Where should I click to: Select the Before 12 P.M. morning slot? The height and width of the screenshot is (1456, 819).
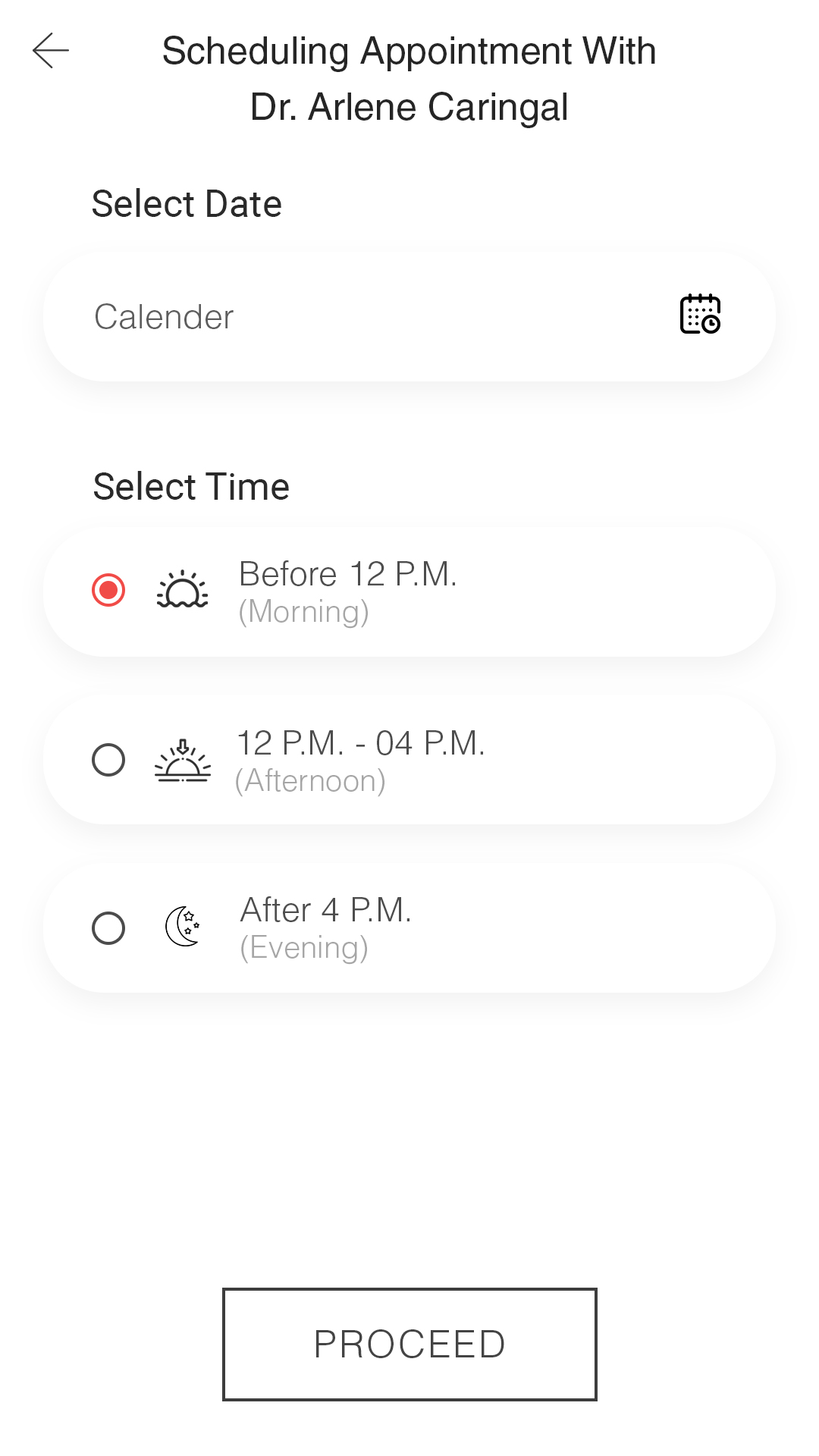pyautogui.click(x=409, y=591)
